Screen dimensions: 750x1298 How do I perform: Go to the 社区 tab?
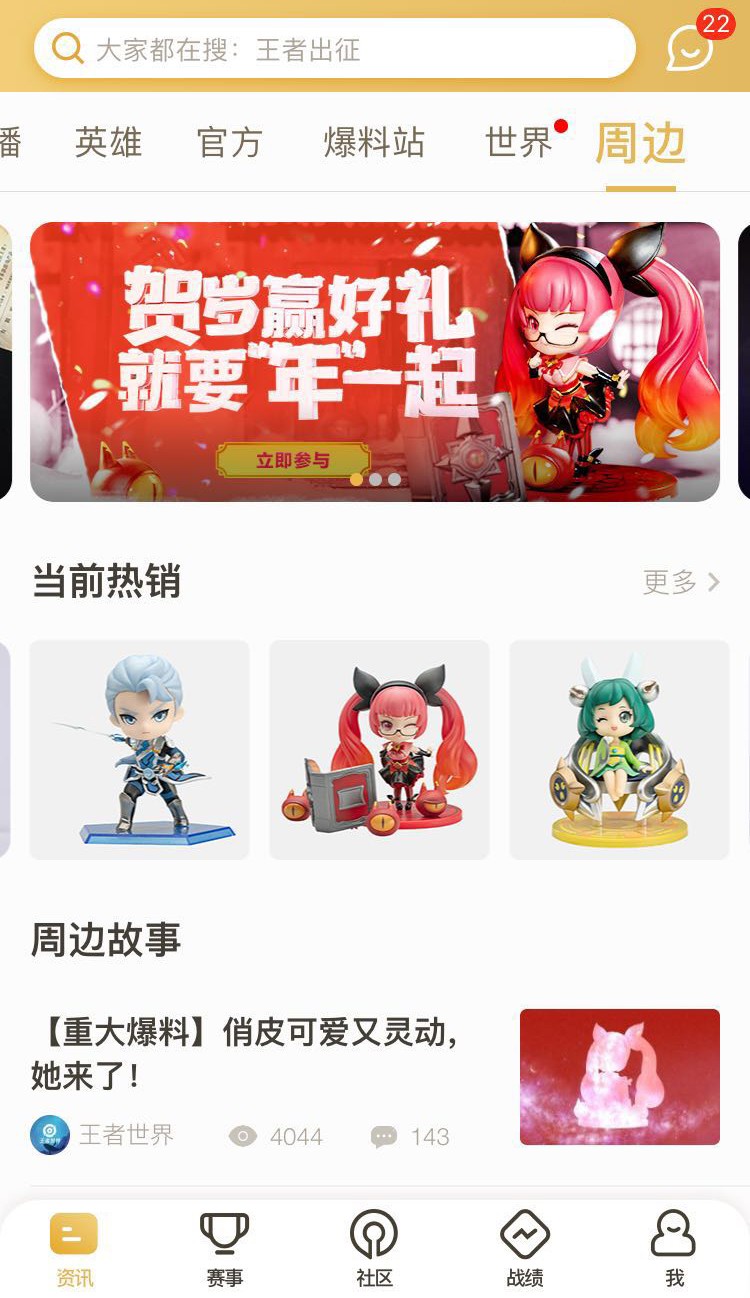click(x=374, y=1249)
